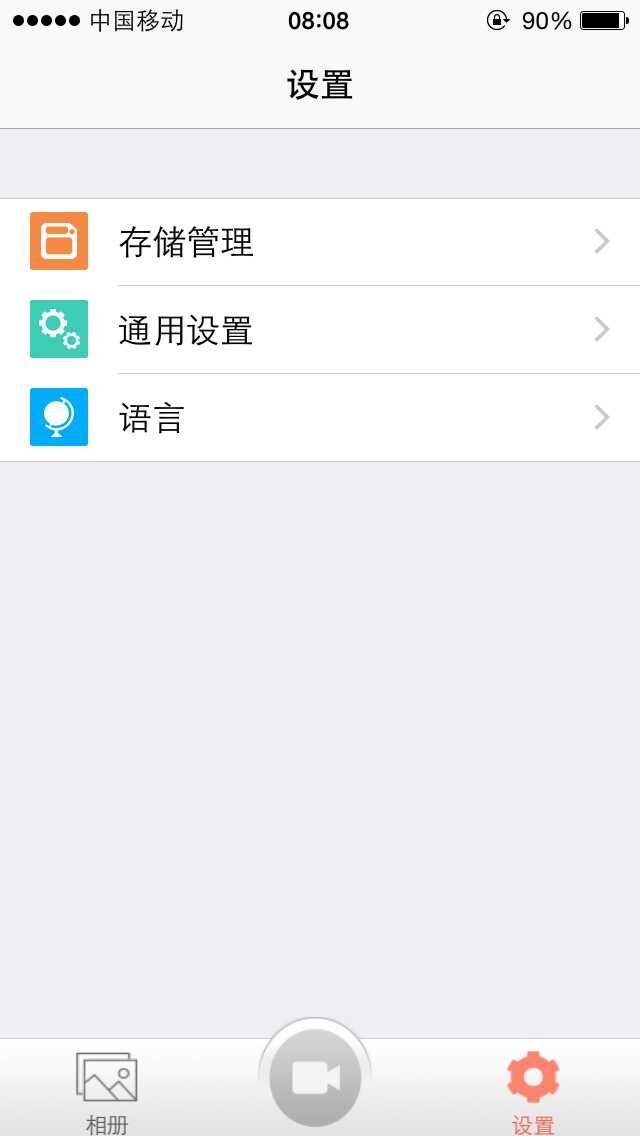The image size is (640, 1136).
Task: Open 通用设置 general settings
Action: point(320,330)
